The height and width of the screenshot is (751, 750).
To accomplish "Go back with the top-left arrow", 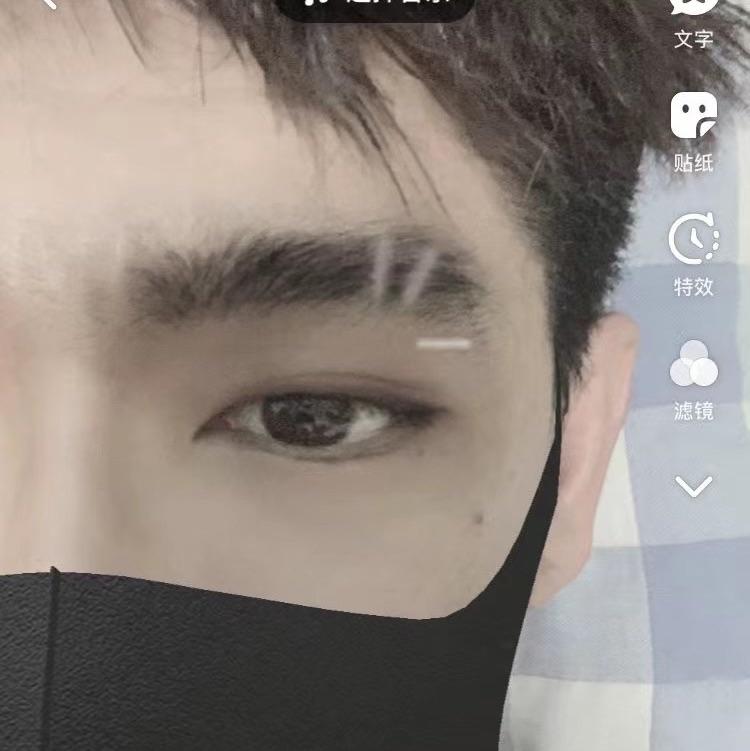I will click(45, 4).
